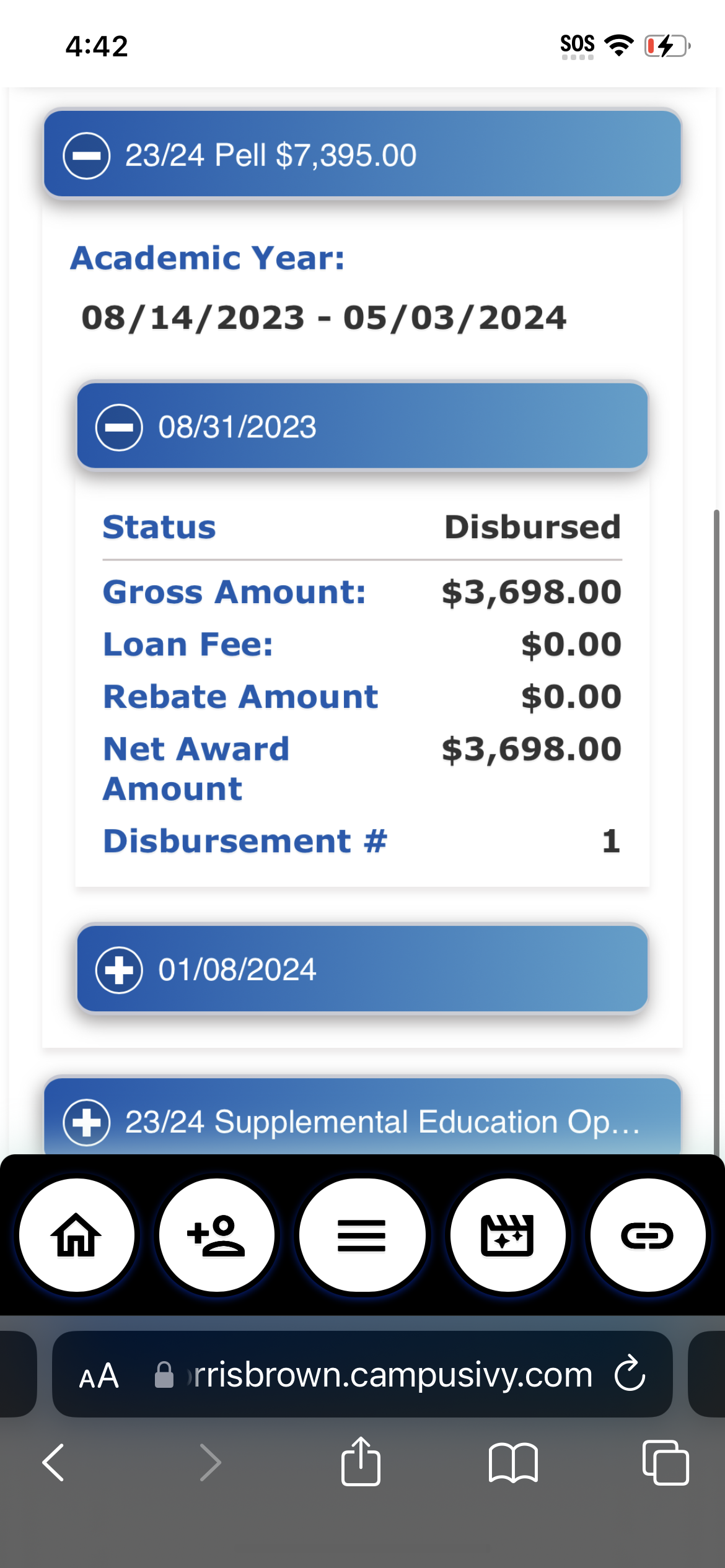Open the AA reader text options
725x1568 pixels.
(x=99, y=1376)
